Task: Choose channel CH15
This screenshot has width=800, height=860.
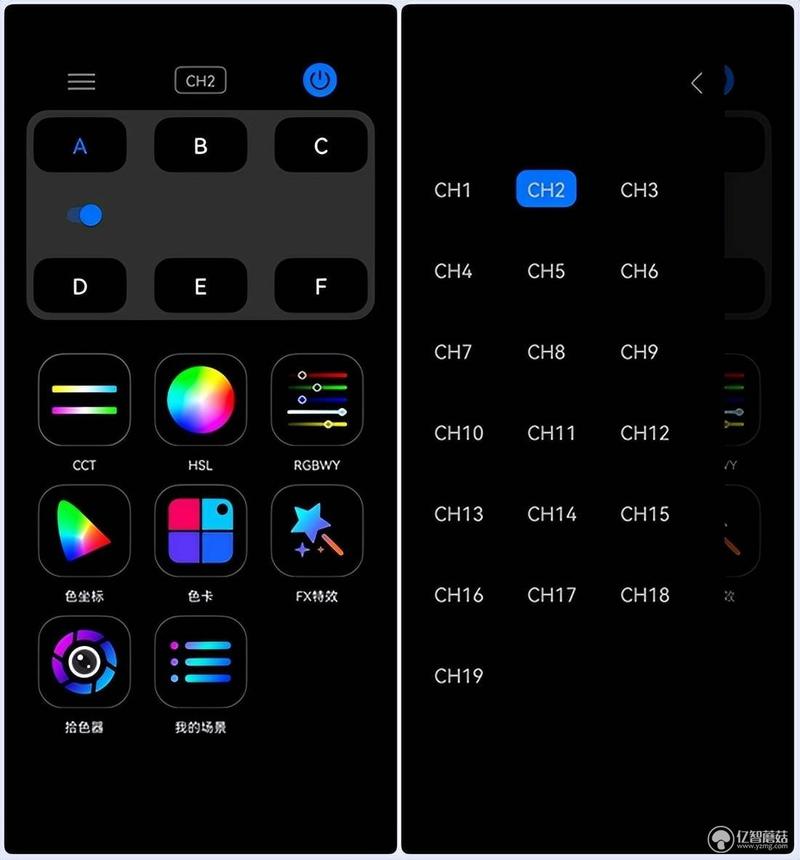Action: 644,514
